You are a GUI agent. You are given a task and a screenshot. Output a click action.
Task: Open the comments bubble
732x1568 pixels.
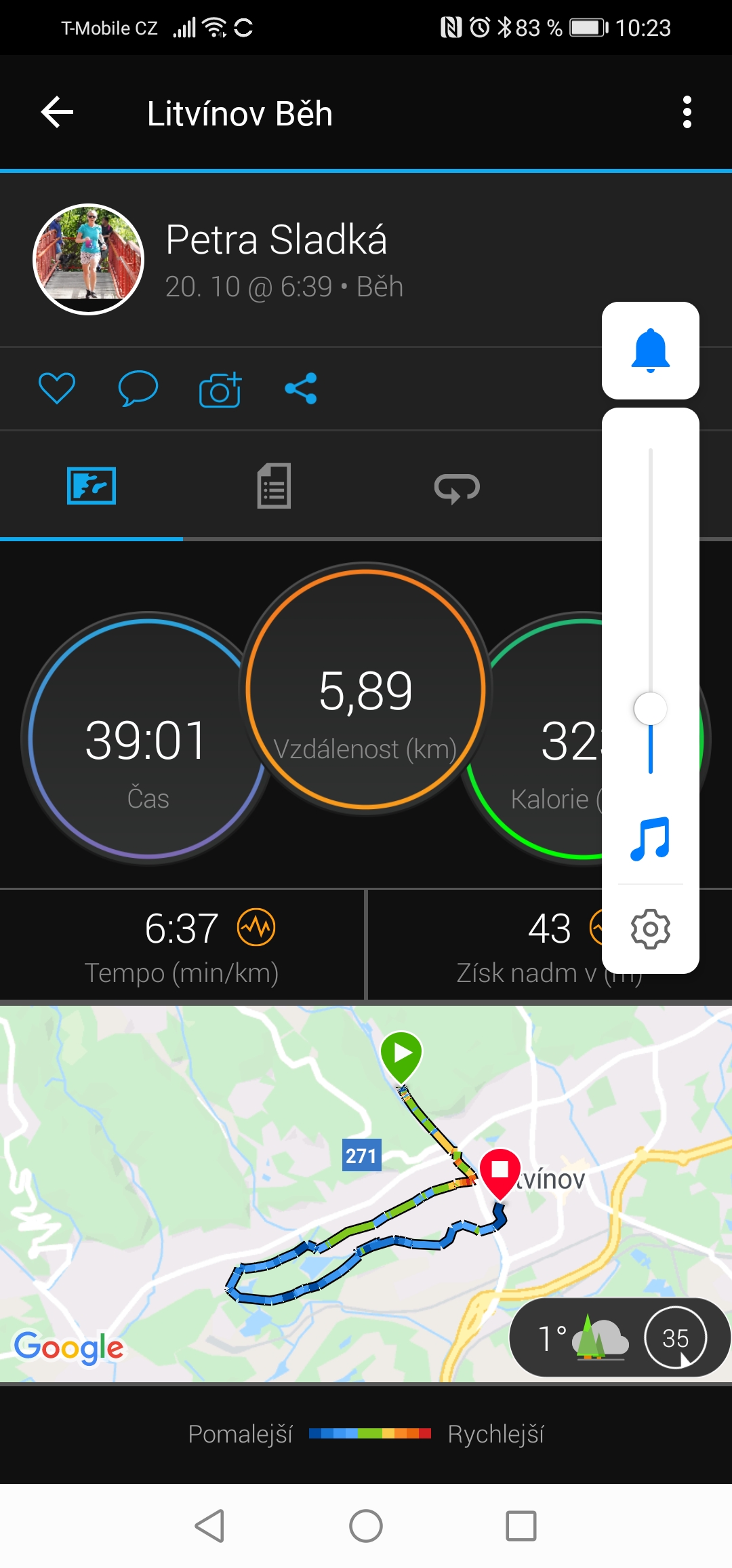pos(138,389)
